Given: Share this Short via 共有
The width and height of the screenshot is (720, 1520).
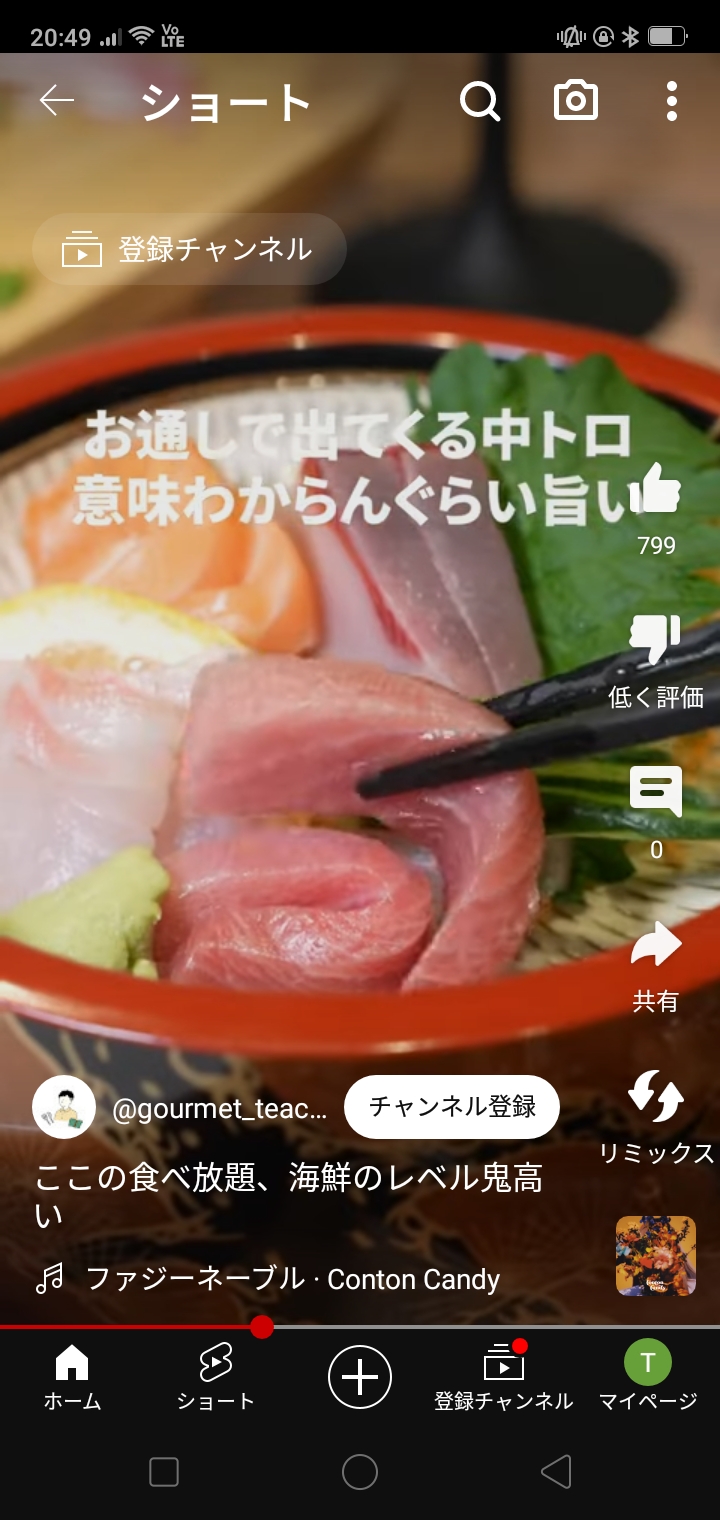Looking at the screenshot, I should (656, 946).
